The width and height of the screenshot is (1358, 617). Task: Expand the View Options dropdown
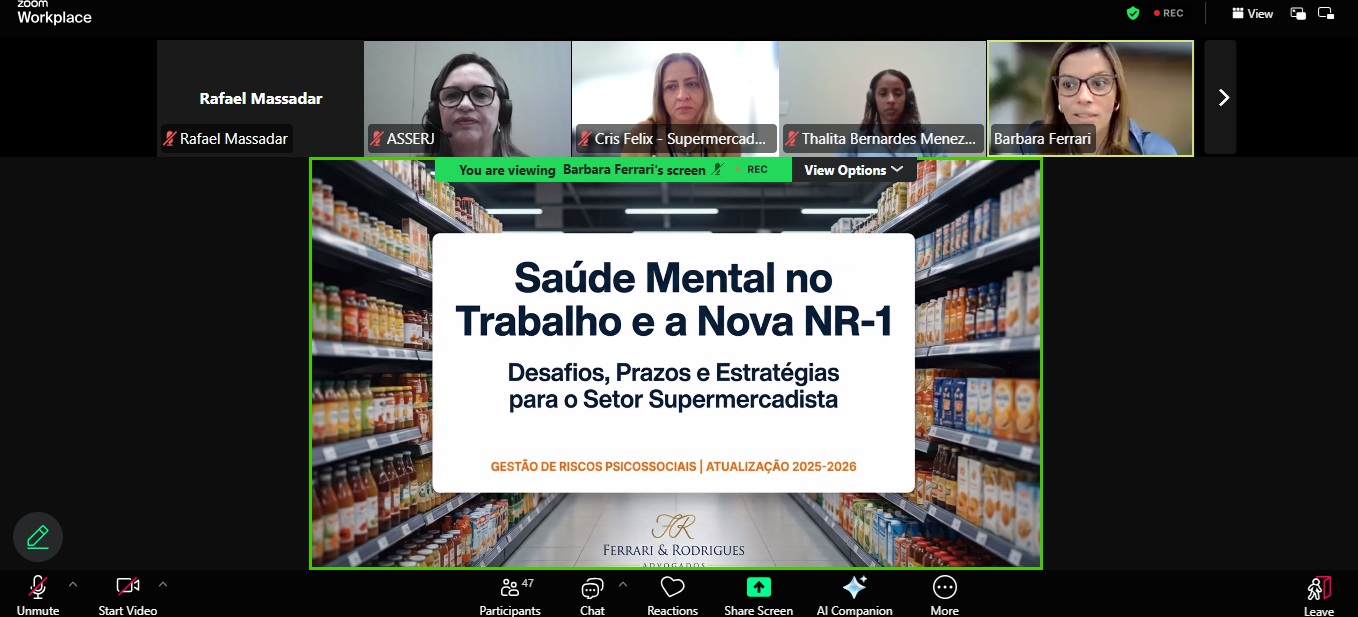coord(853,170)
